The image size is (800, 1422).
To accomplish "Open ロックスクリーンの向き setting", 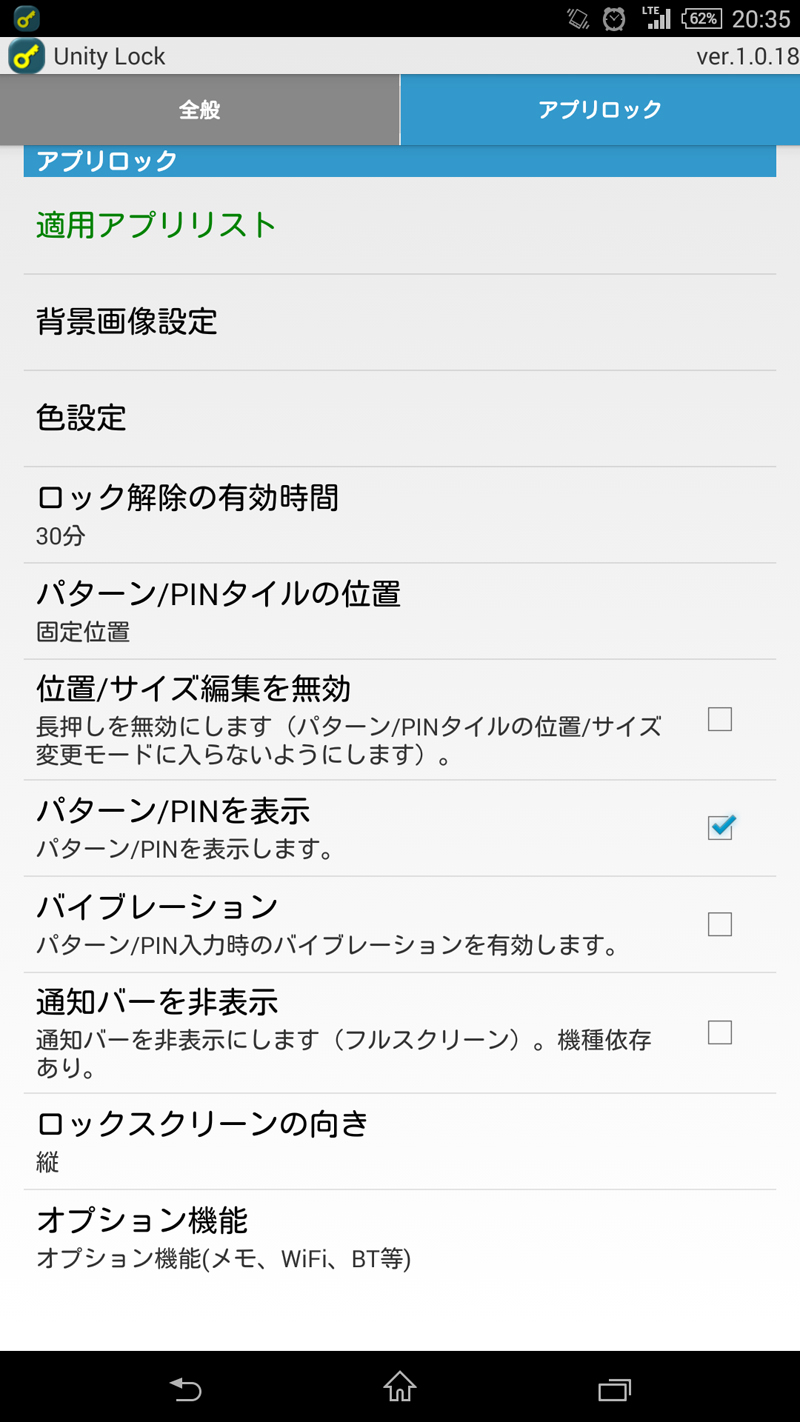I will (x=400, y=1141).
